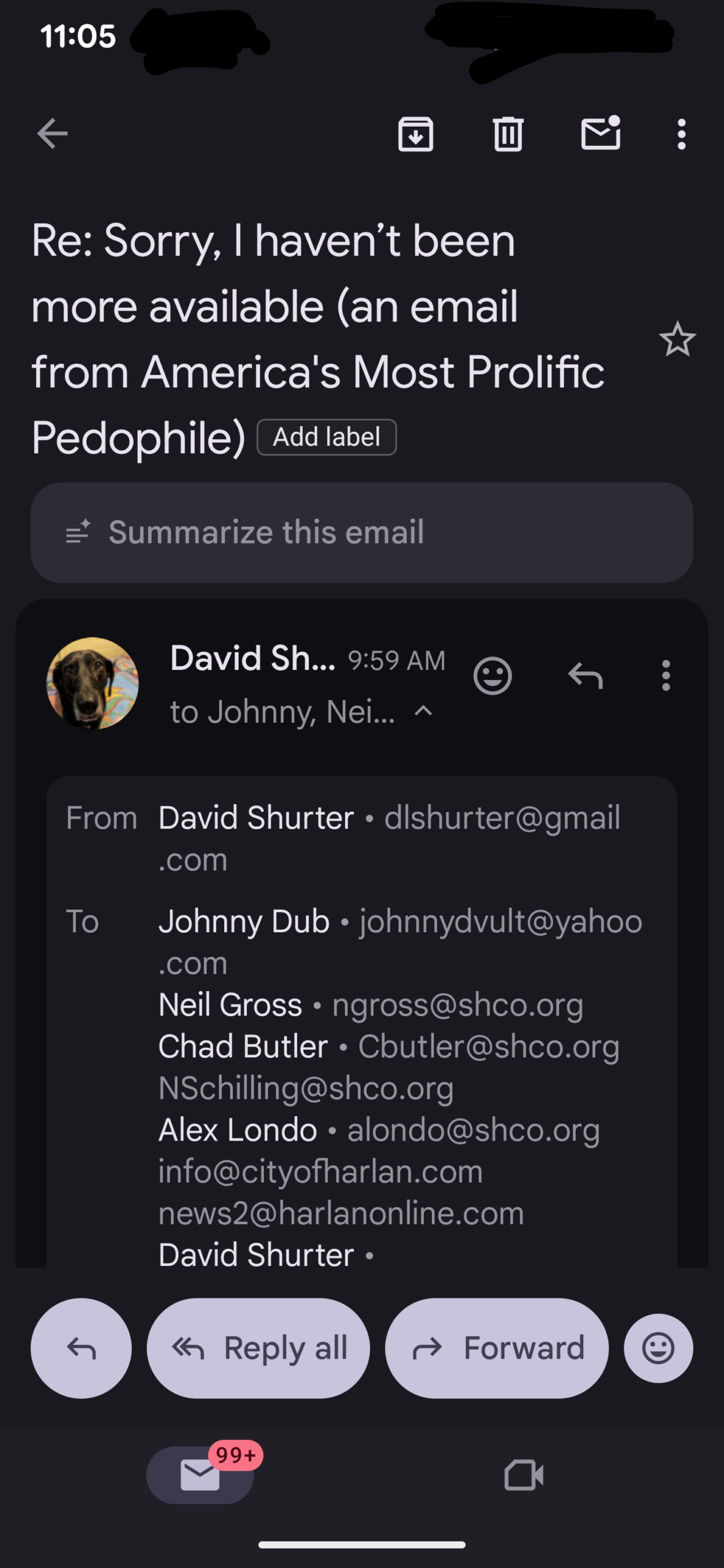Switch to the Mail tab
The height and width of the screenshot is (1568, 724).
pos(200,1475)
